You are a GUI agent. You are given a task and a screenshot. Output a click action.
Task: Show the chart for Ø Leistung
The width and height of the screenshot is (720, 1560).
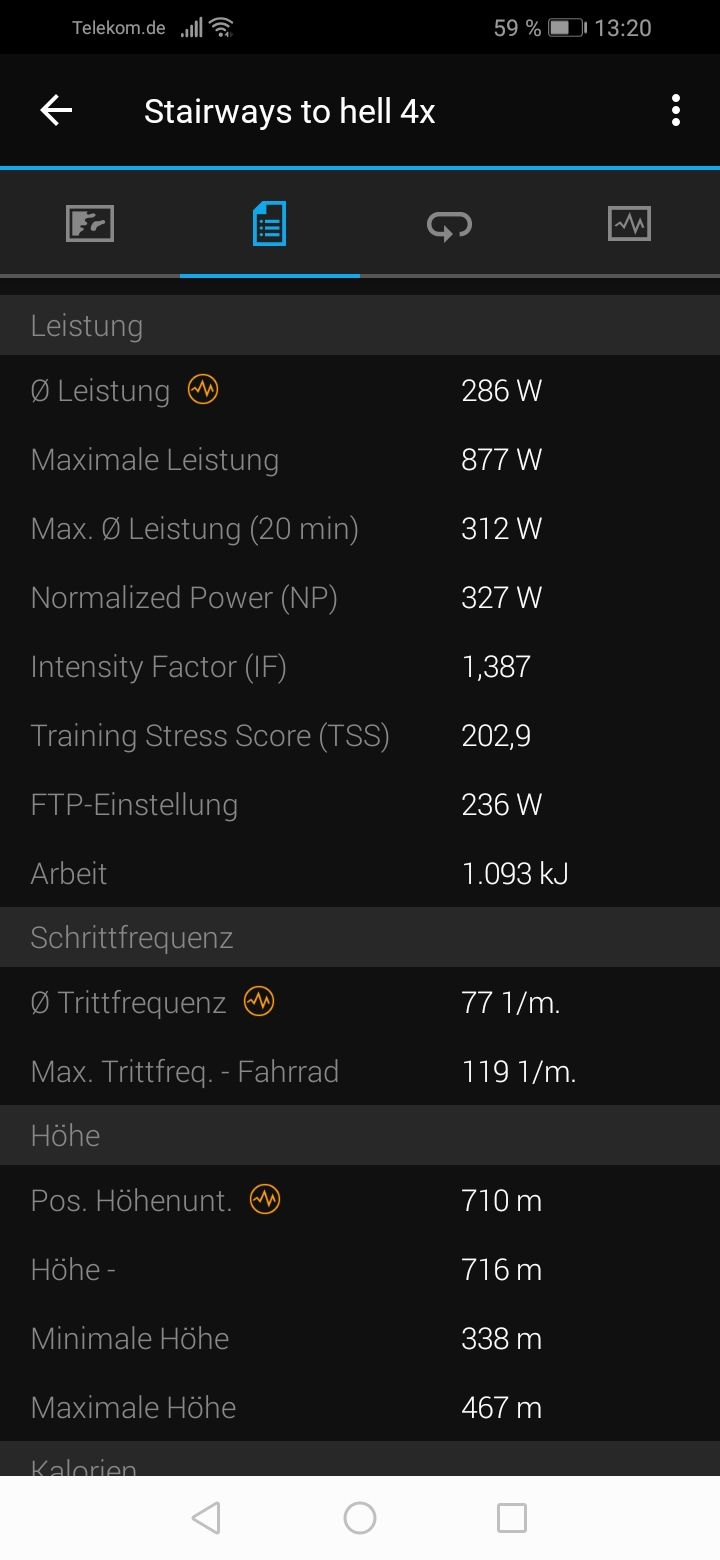pyautogui.click(x=203, y=390)
